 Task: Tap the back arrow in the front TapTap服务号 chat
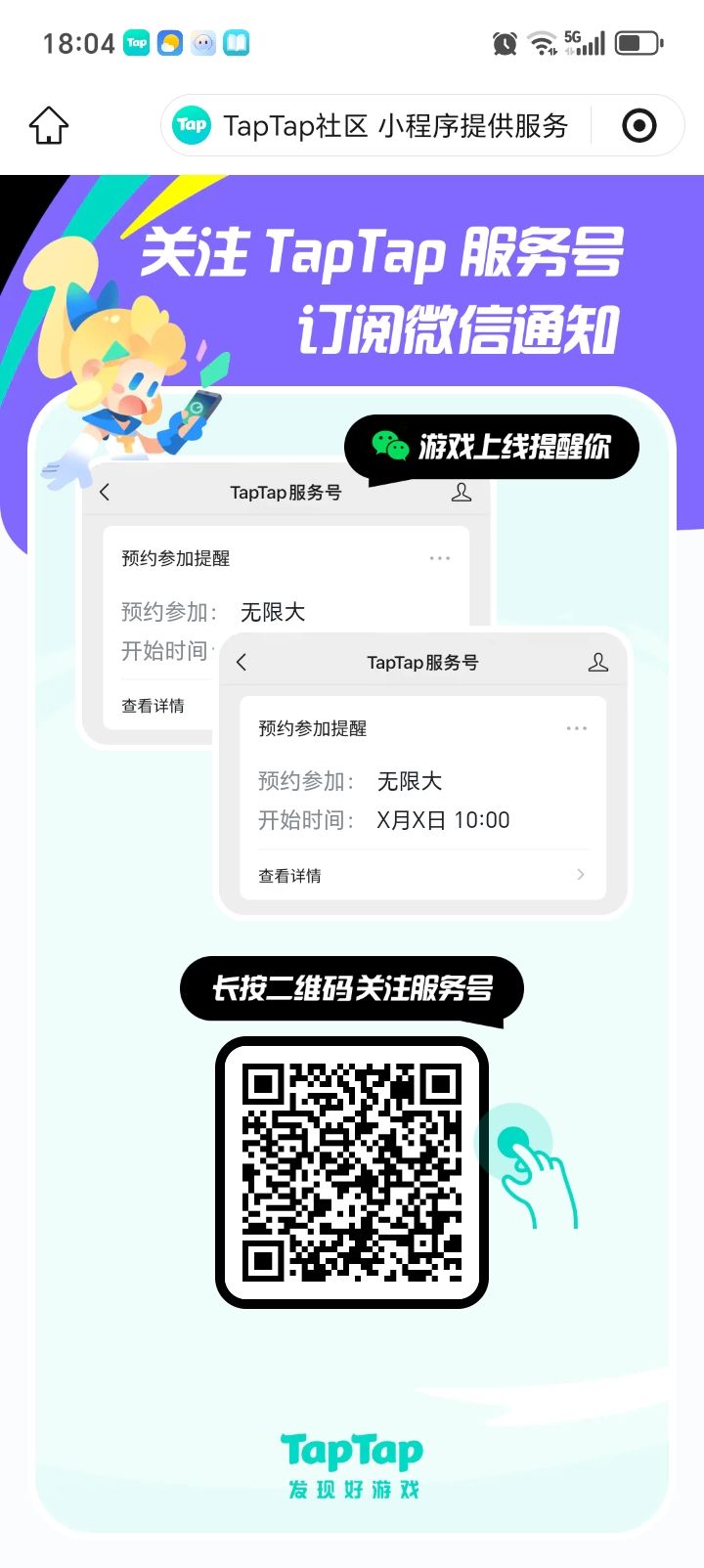(241, 662)
